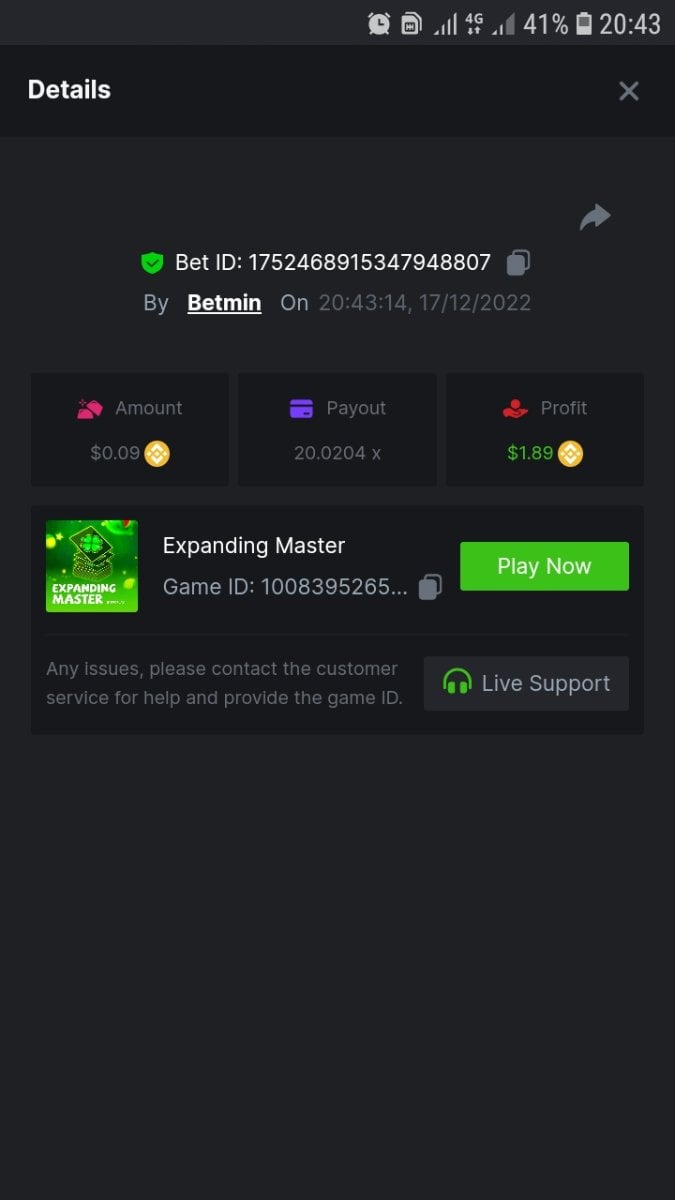Open the Expanding Master game thumbnail
This screenshot has height=1200, width=675.
pyautogui.click(x=92, y=566)
